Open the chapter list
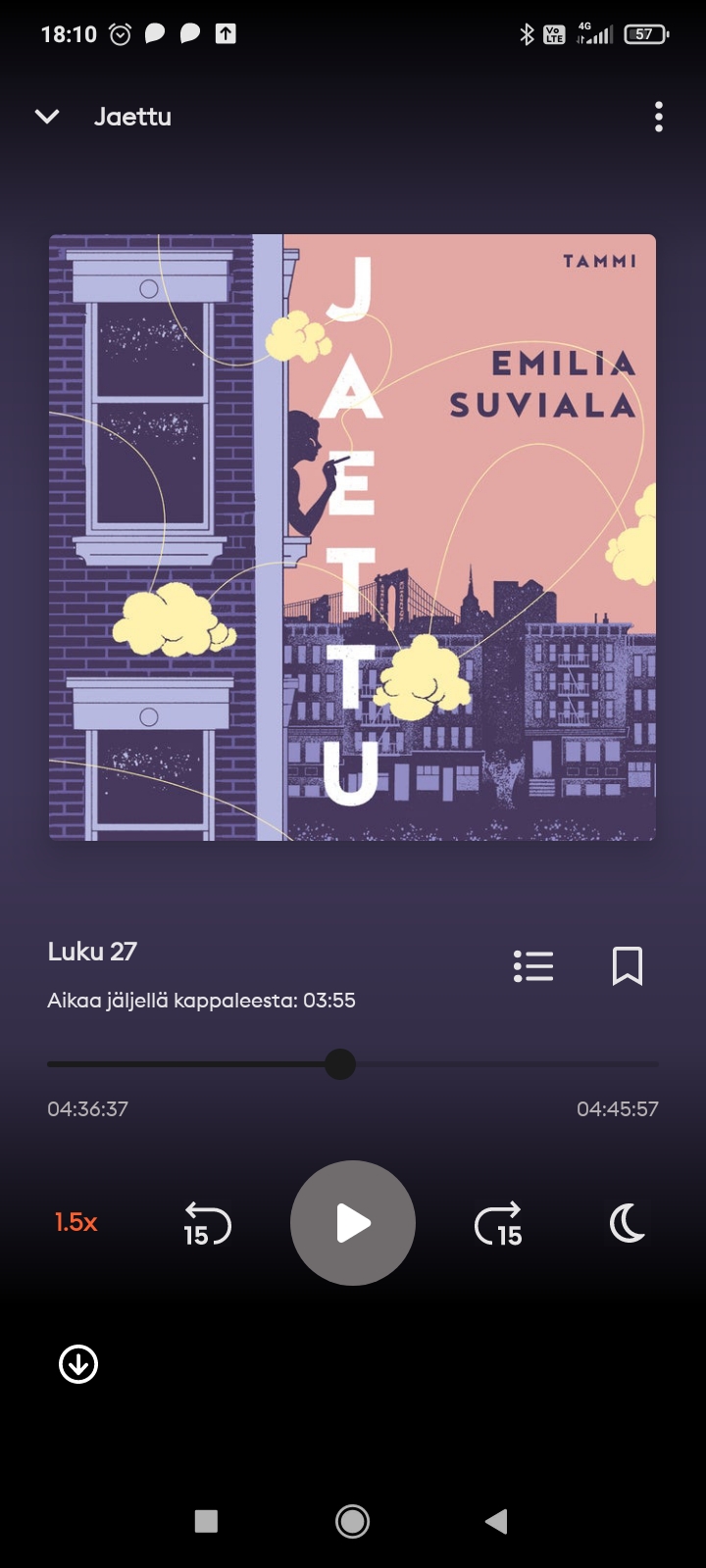The width and height of the screenshot is (706, 1568). click(x=533, y=966)
